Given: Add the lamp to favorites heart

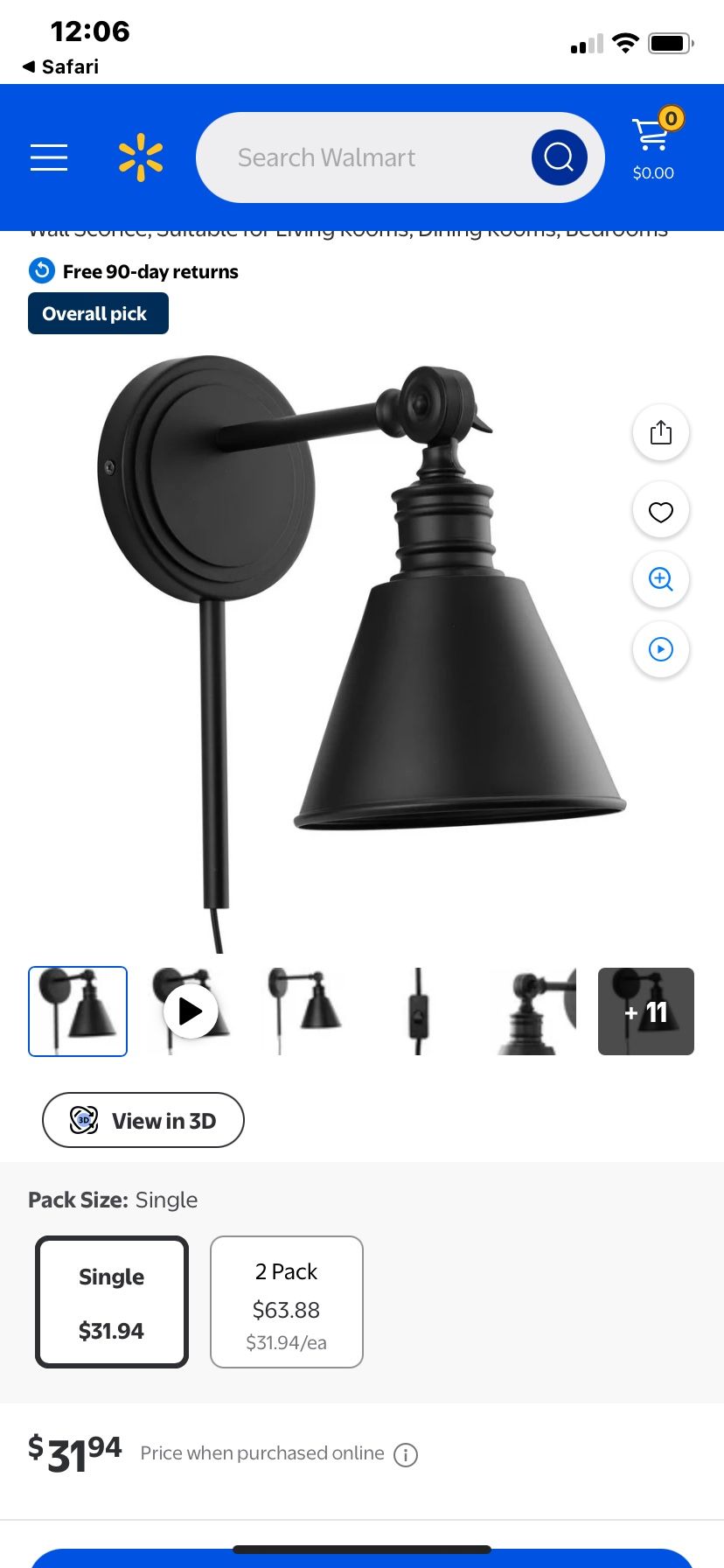Looking at the screenshot, I should 661,511.
